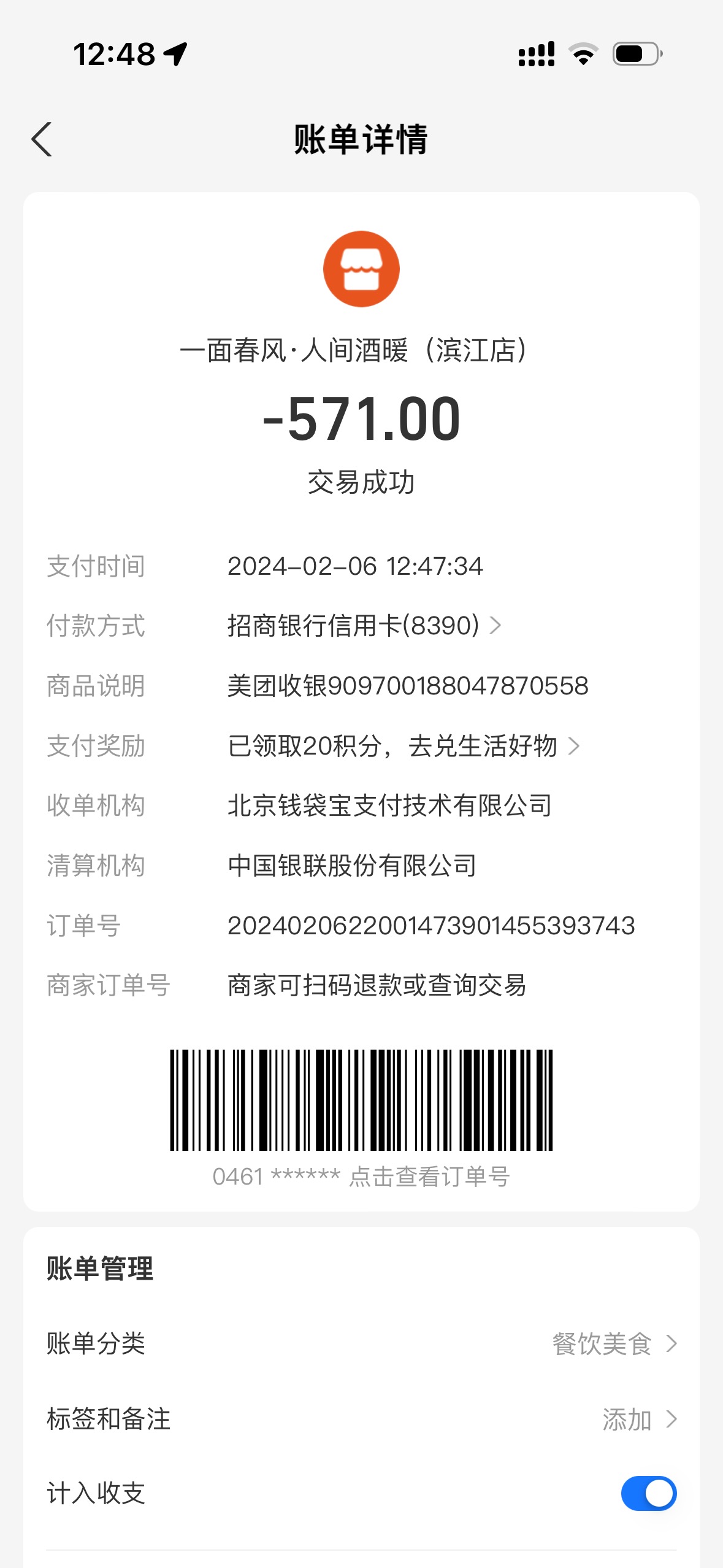723x1568 pixels.
Task: Open payment method 招商银行信用卡(8390)
Action: 364,626
